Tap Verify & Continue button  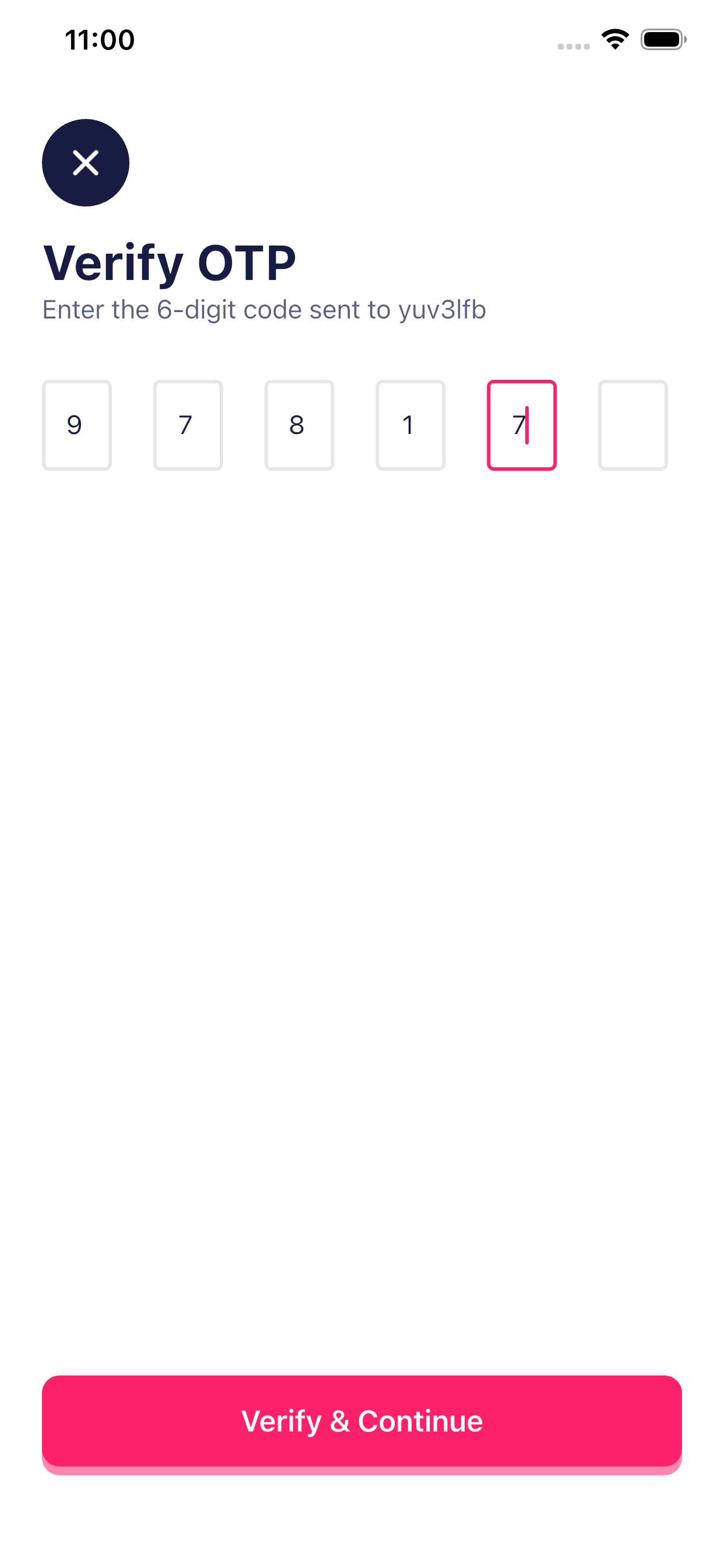coord(361,1422)
